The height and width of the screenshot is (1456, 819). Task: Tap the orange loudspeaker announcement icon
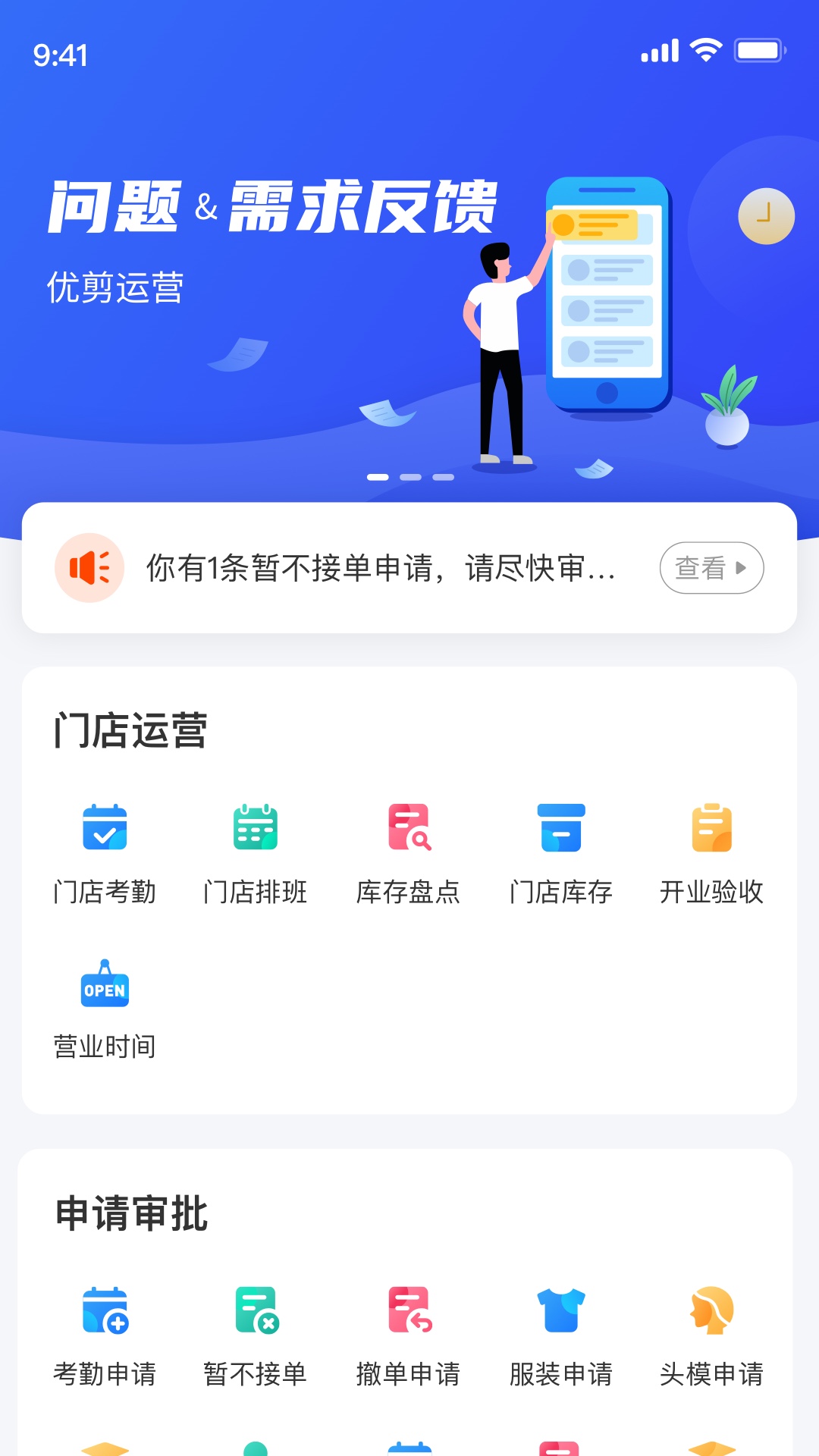[89, 566]
